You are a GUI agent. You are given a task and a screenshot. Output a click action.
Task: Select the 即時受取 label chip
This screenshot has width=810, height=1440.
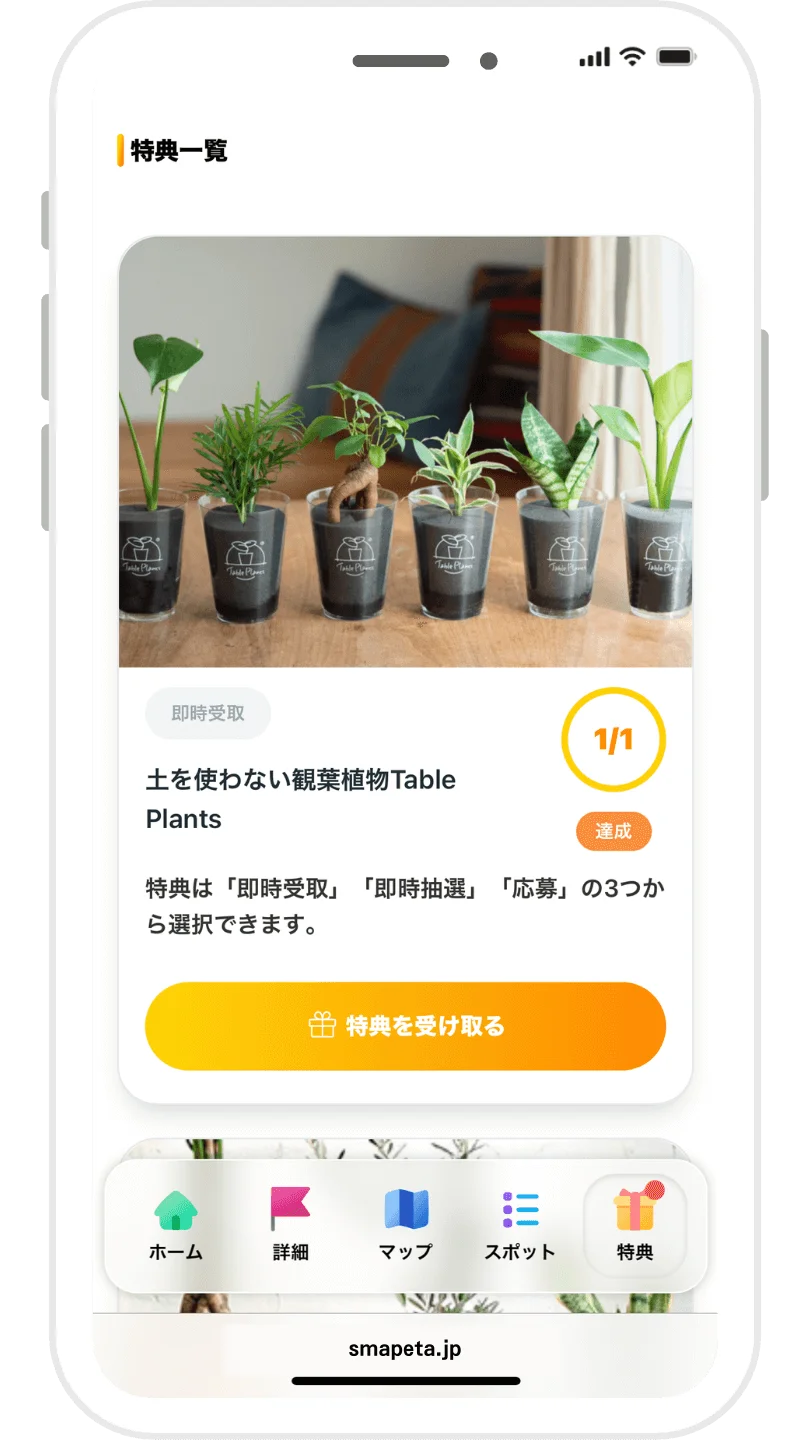(x=207, y=713)
